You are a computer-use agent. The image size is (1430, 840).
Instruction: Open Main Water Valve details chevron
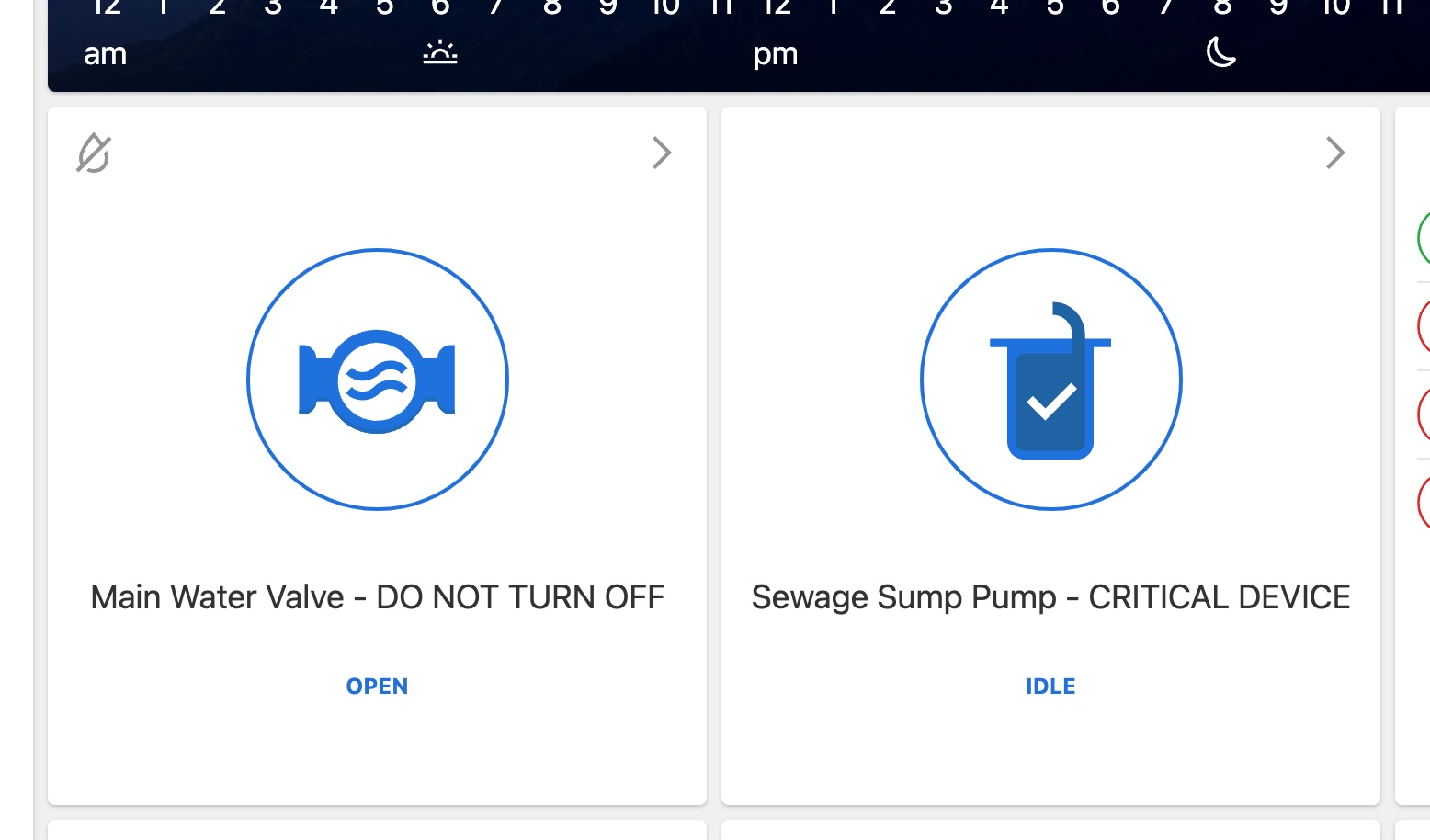662,153
